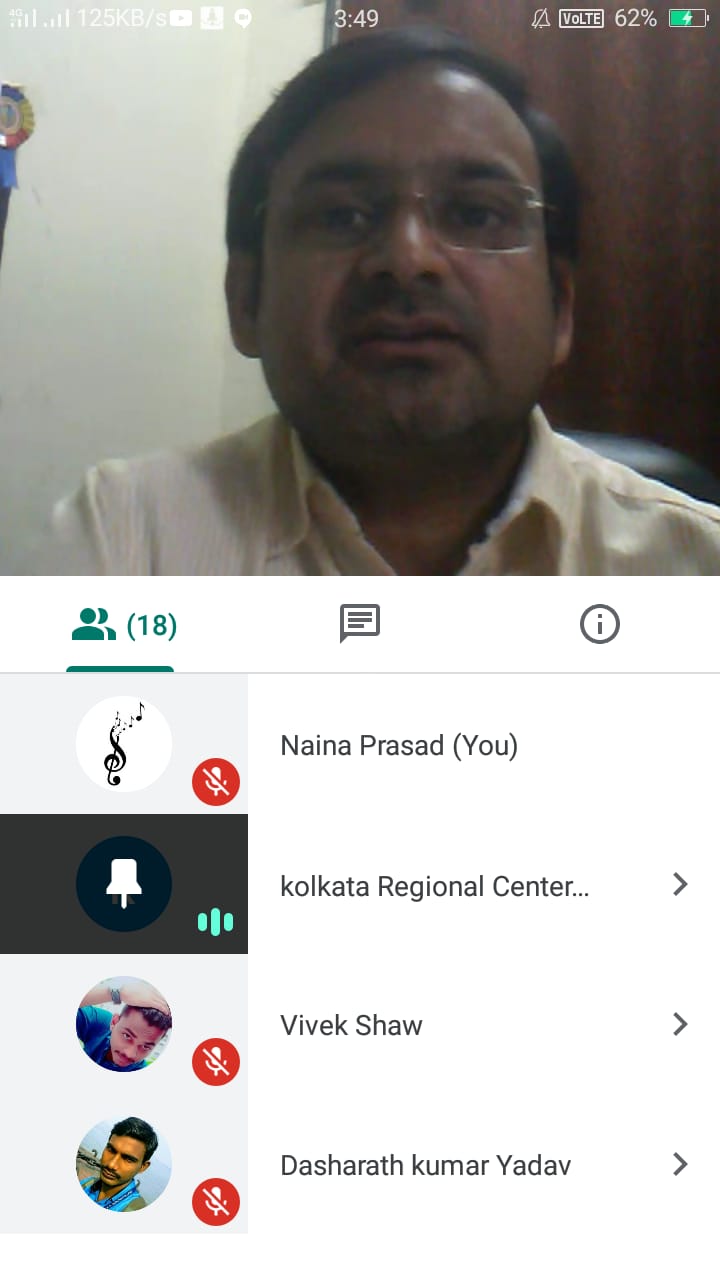Image resolution: width=720 pixels, height=1280 pixels.
Task: Open Dasharath kumar Yadav participant options
Action: [x=680, y=1165]
